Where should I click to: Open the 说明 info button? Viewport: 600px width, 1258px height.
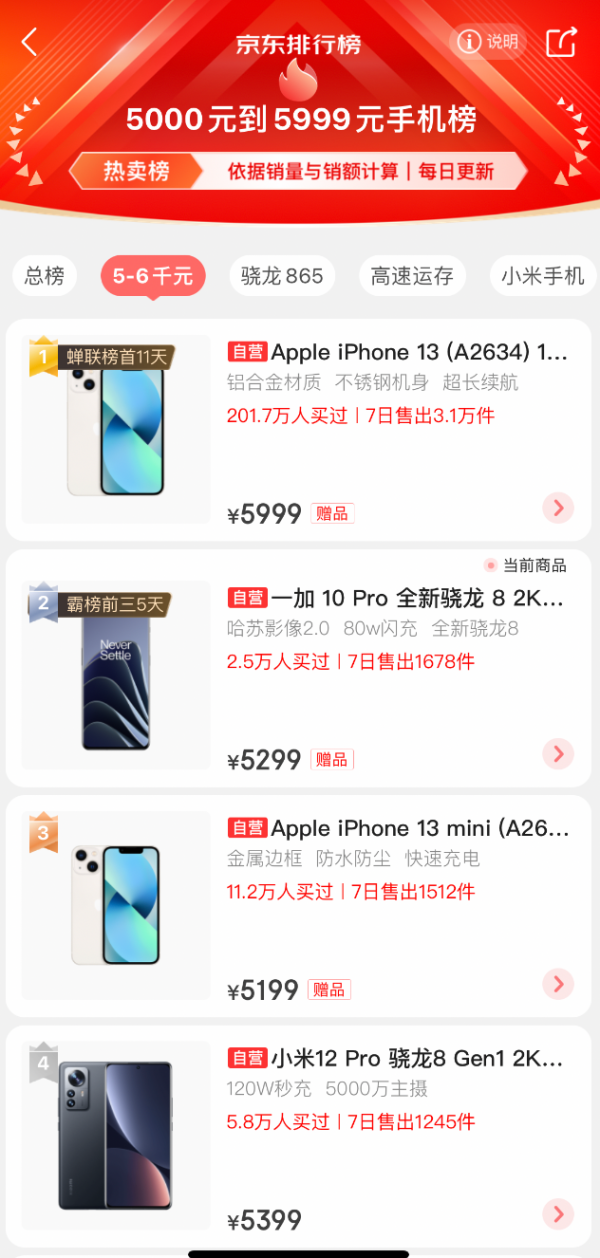(x=489, y=41)
